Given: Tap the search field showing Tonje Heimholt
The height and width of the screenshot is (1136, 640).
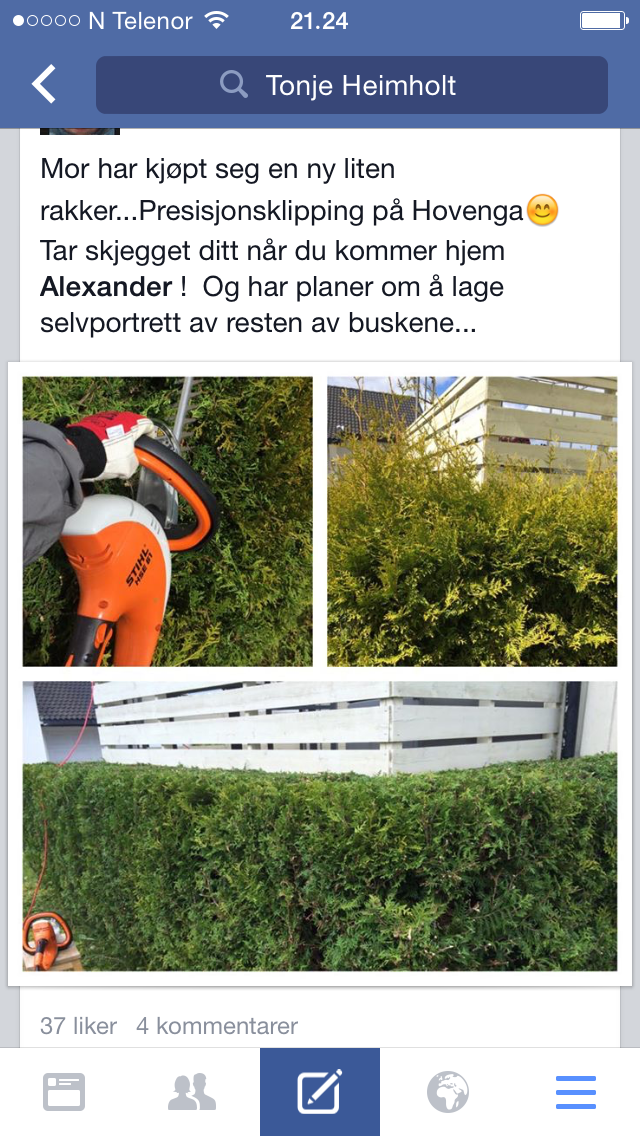Looking at the screenshot, I should coord(352,85).
